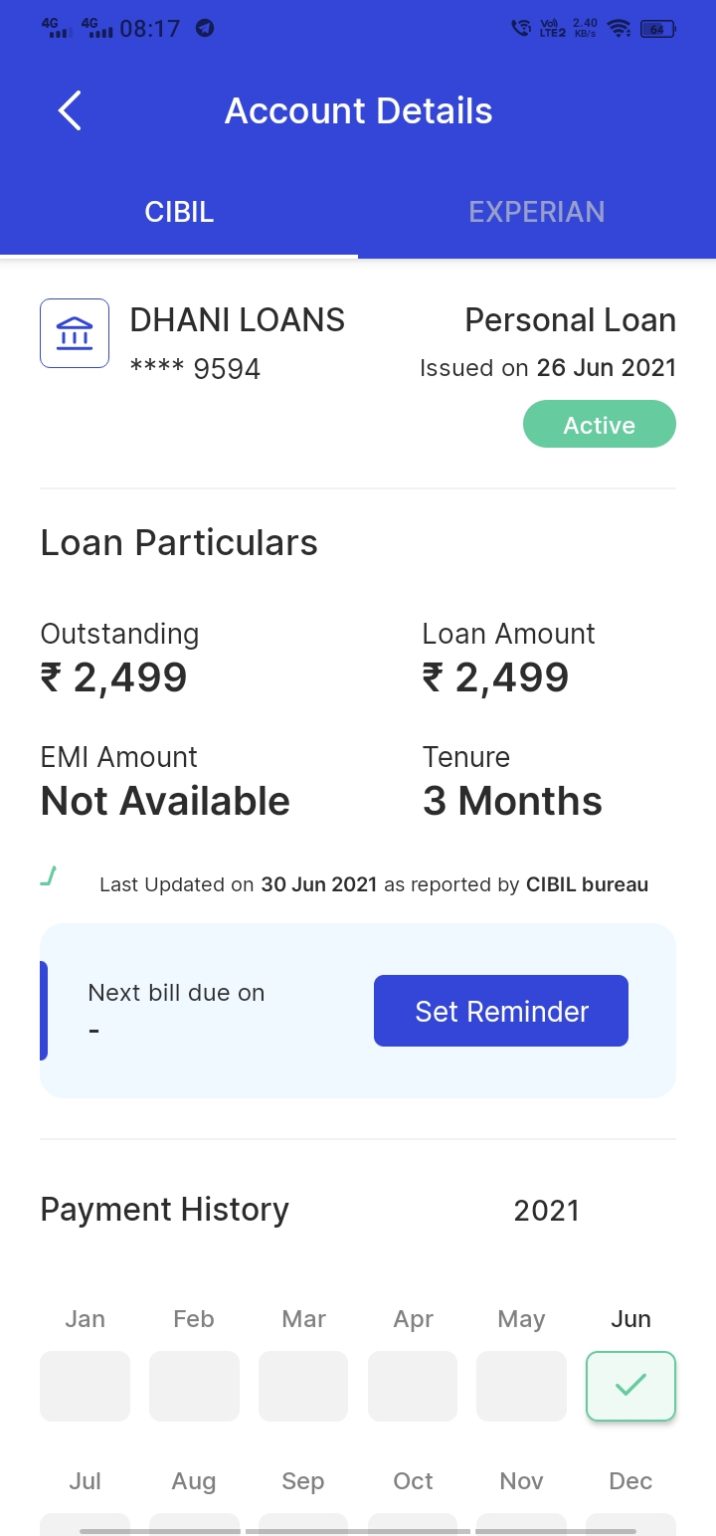Tap the Set Reminder button

click(x=501, y=1011)
